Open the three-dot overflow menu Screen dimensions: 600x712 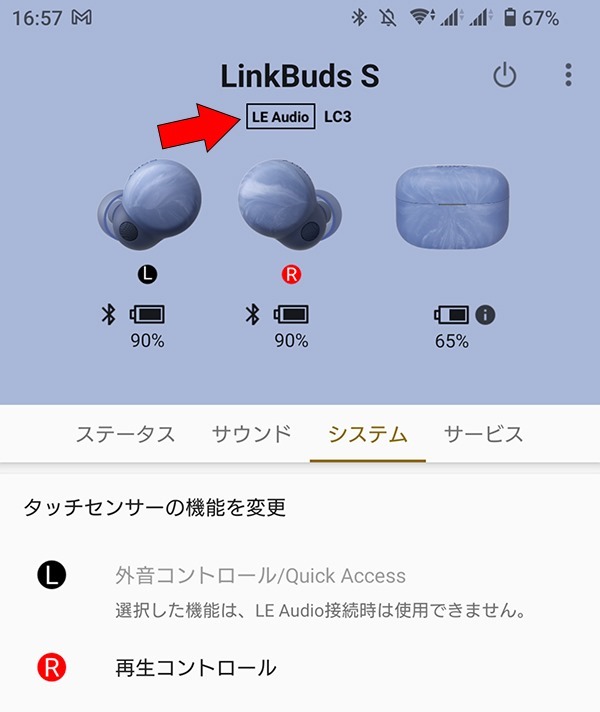pyautogui.click(x=568, y=75)
